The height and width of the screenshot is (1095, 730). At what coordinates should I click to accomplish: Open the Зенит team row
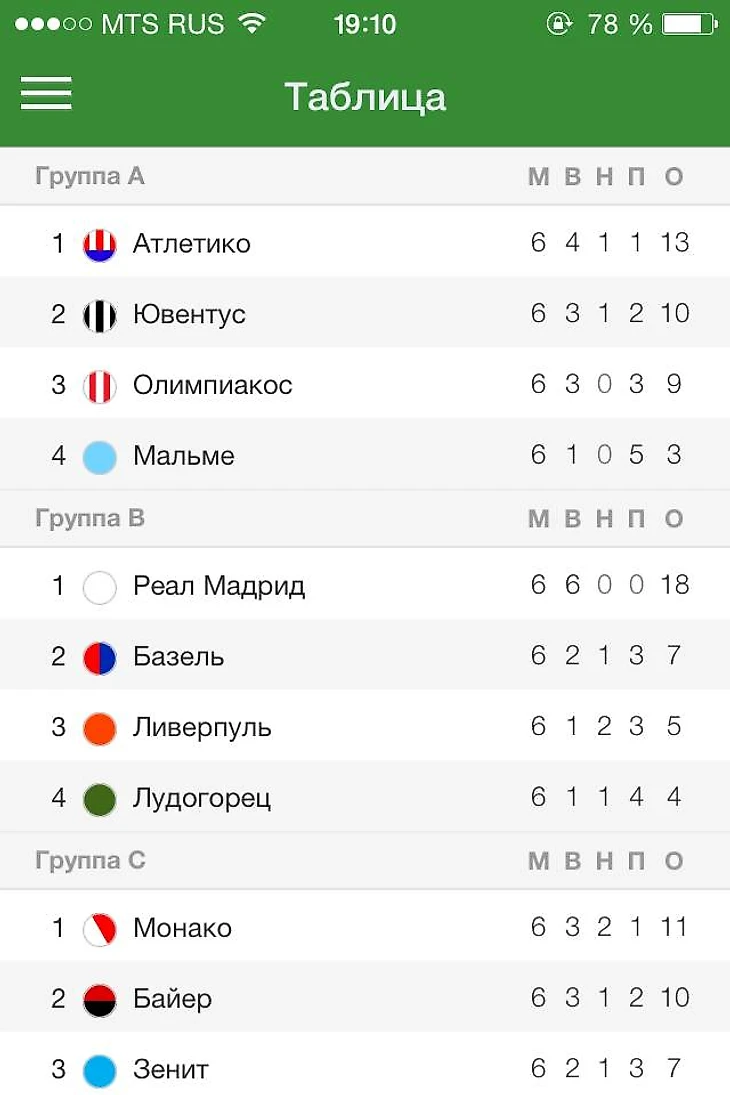(x=171, y=1070)
